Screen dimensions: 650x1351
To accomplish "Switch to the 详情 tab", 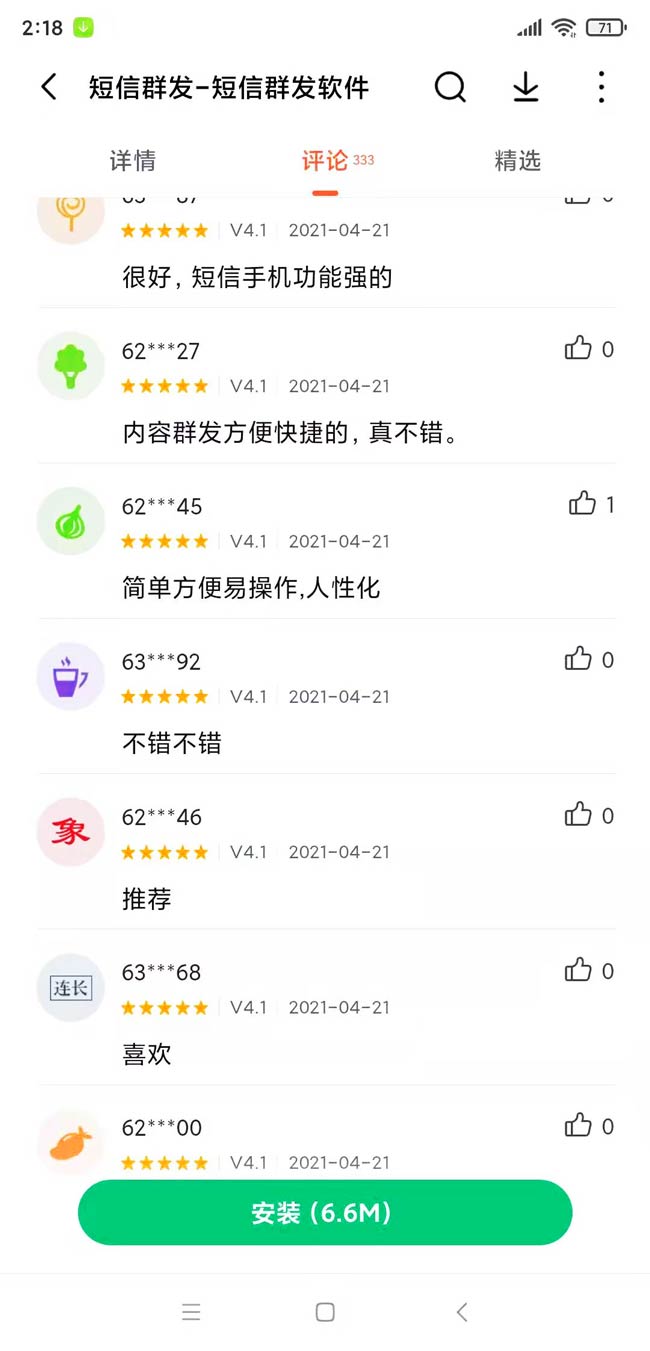I will (x=132, y=161).
